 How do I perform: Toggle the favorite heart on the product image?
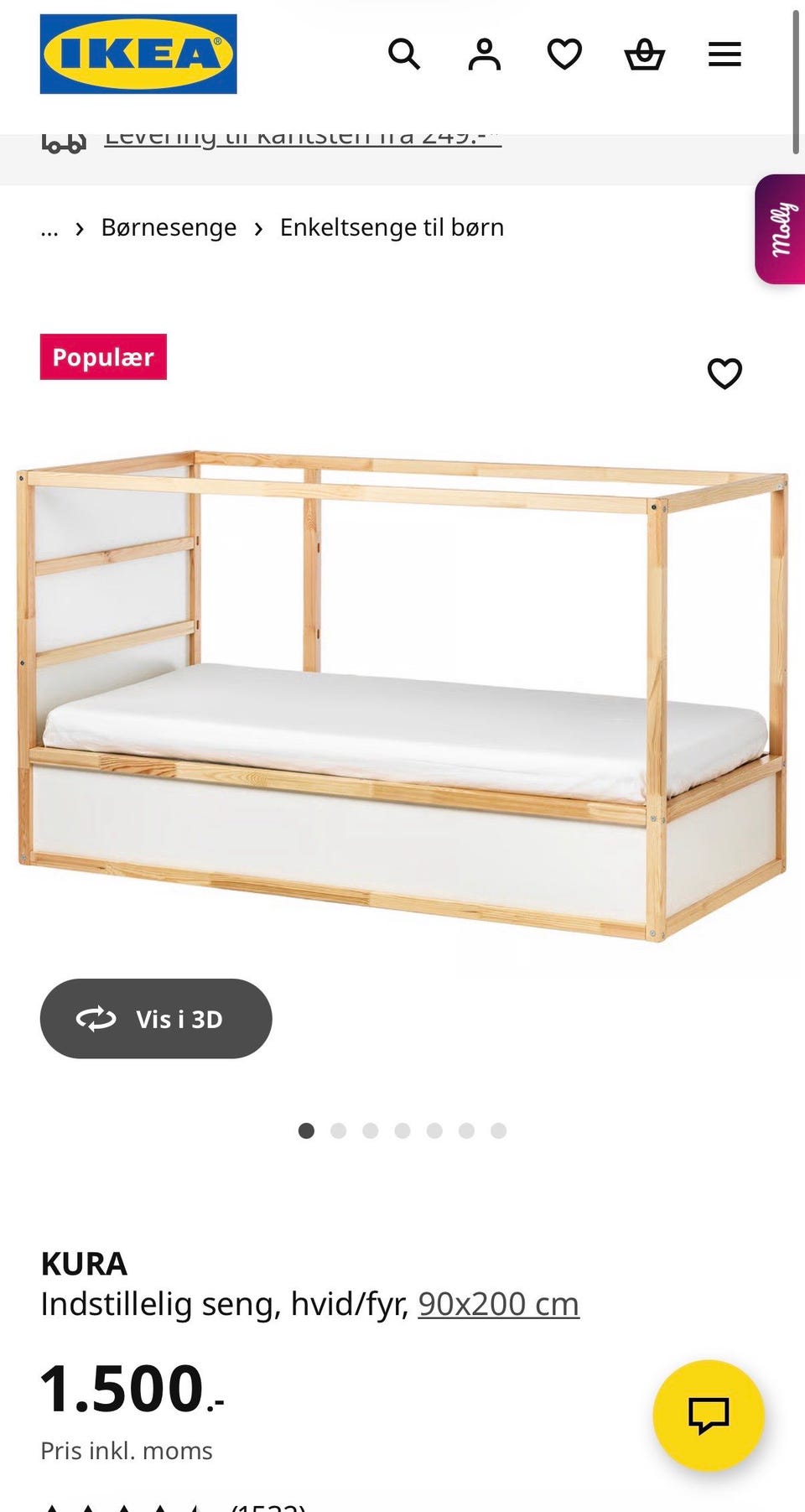click(726, 372)
